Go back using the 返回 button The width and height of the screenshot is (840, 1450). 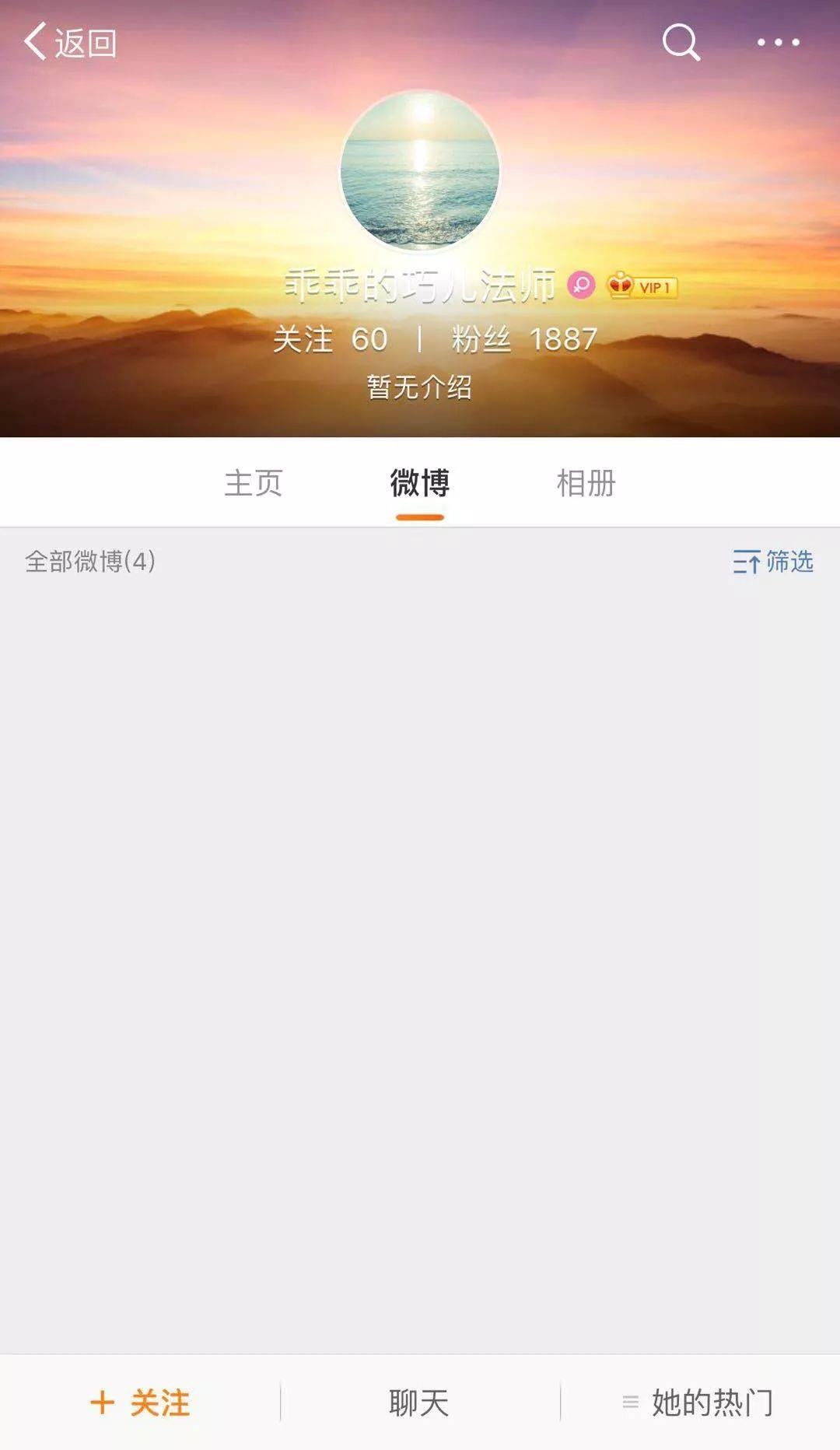click(70, 43)
